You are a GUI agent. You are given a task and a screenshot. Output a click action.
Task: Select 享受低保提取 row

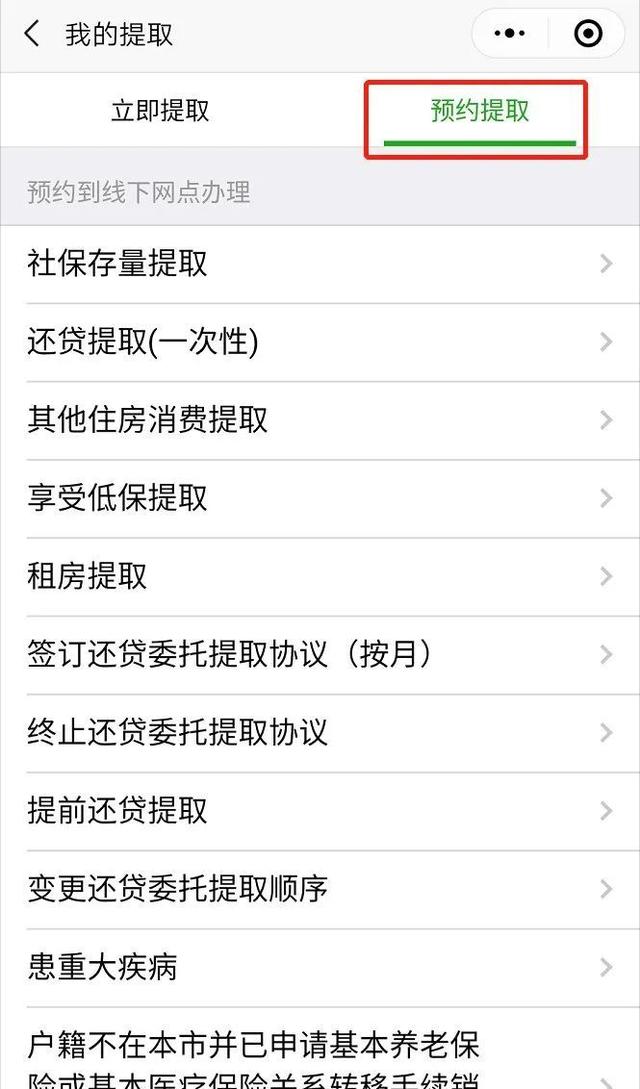320,499
